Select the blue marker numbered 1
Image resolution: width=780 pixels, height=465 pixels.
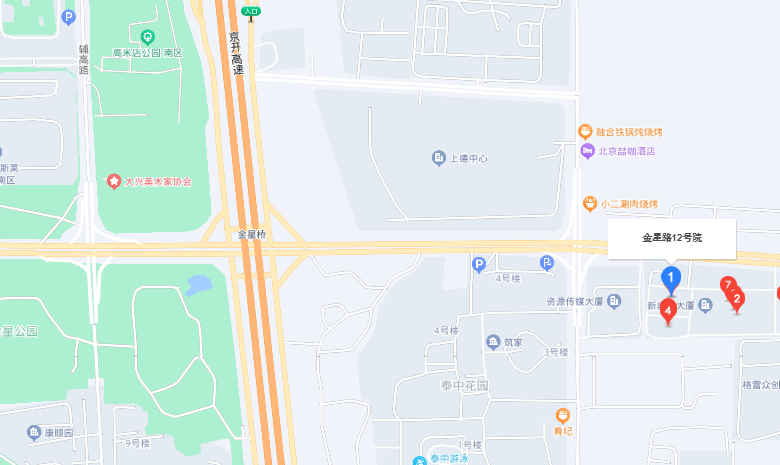[672, 277]
